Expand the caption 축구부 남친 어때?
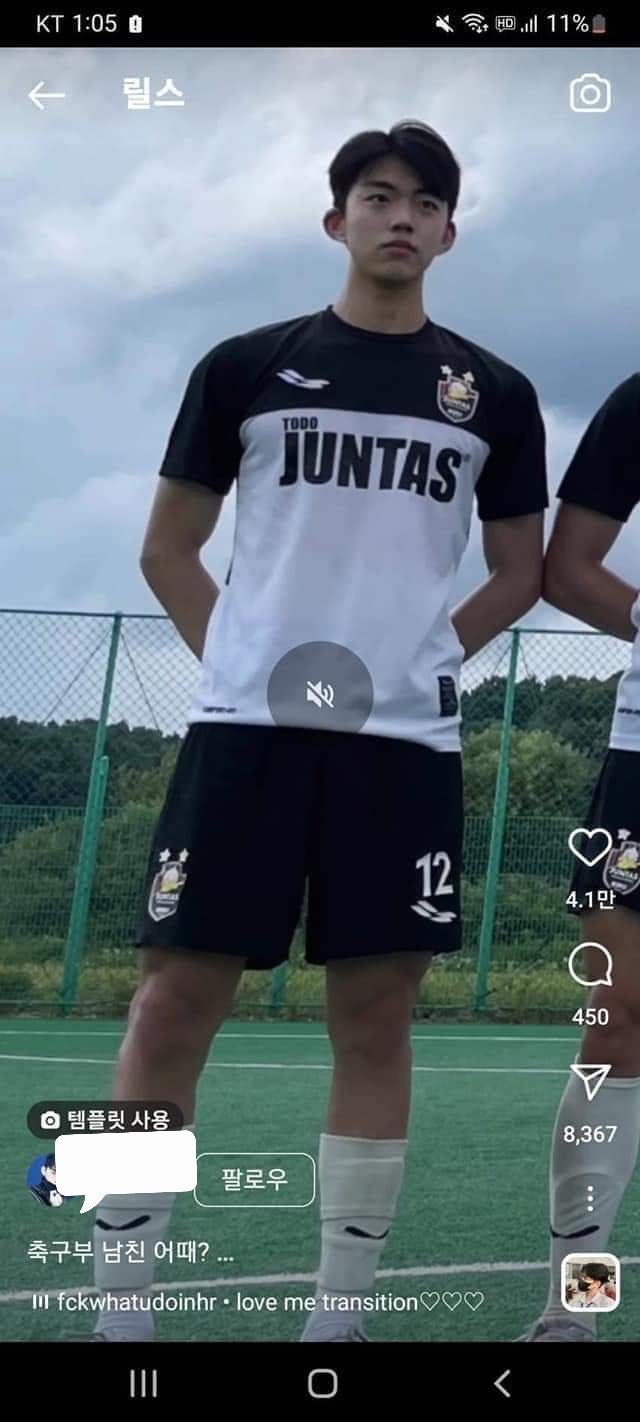The width and height of the screenshot is (640, 1422). pyautogui.click(x=130, y=1252)
